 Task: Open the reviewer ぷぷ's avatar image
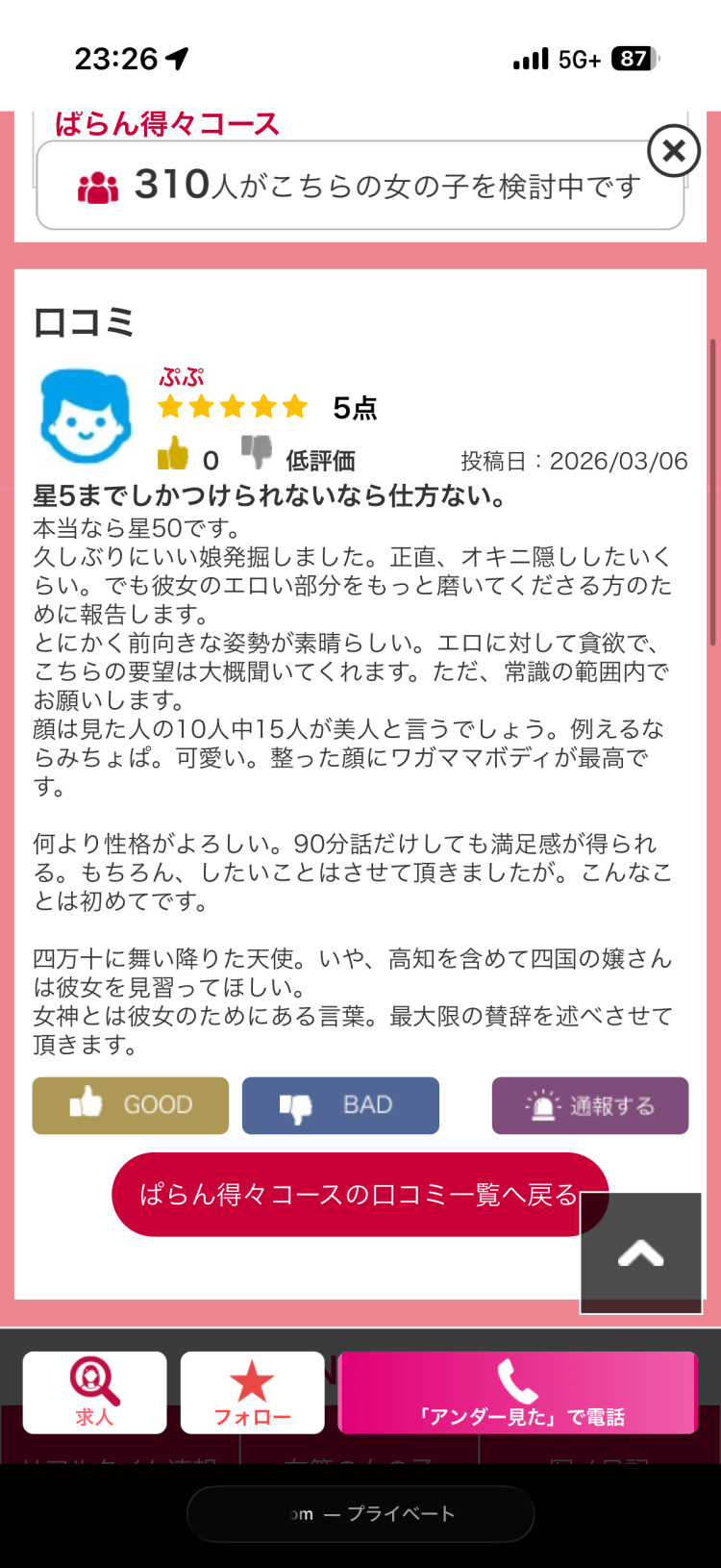pos(87,414)
